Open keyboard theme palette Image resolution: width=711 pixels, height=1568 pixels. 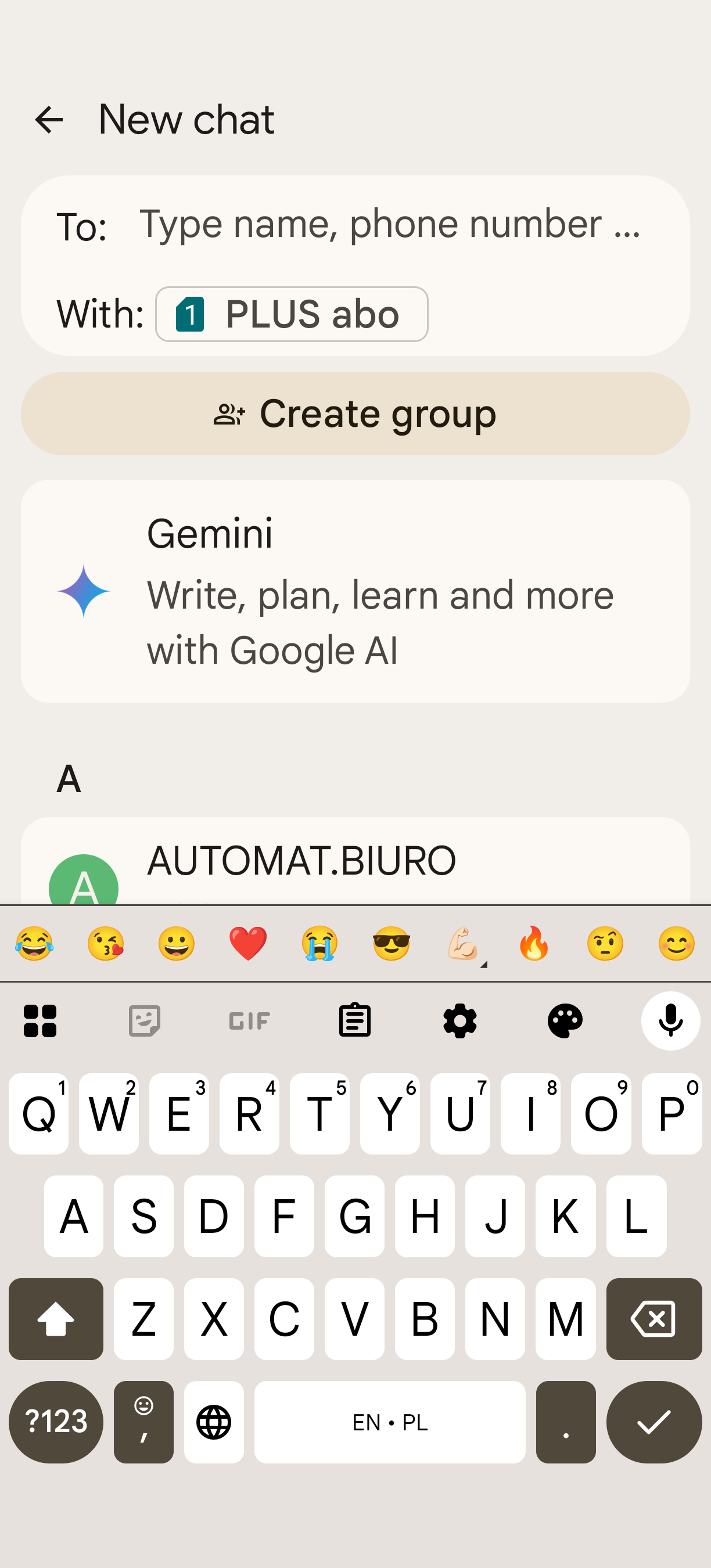565,1021
